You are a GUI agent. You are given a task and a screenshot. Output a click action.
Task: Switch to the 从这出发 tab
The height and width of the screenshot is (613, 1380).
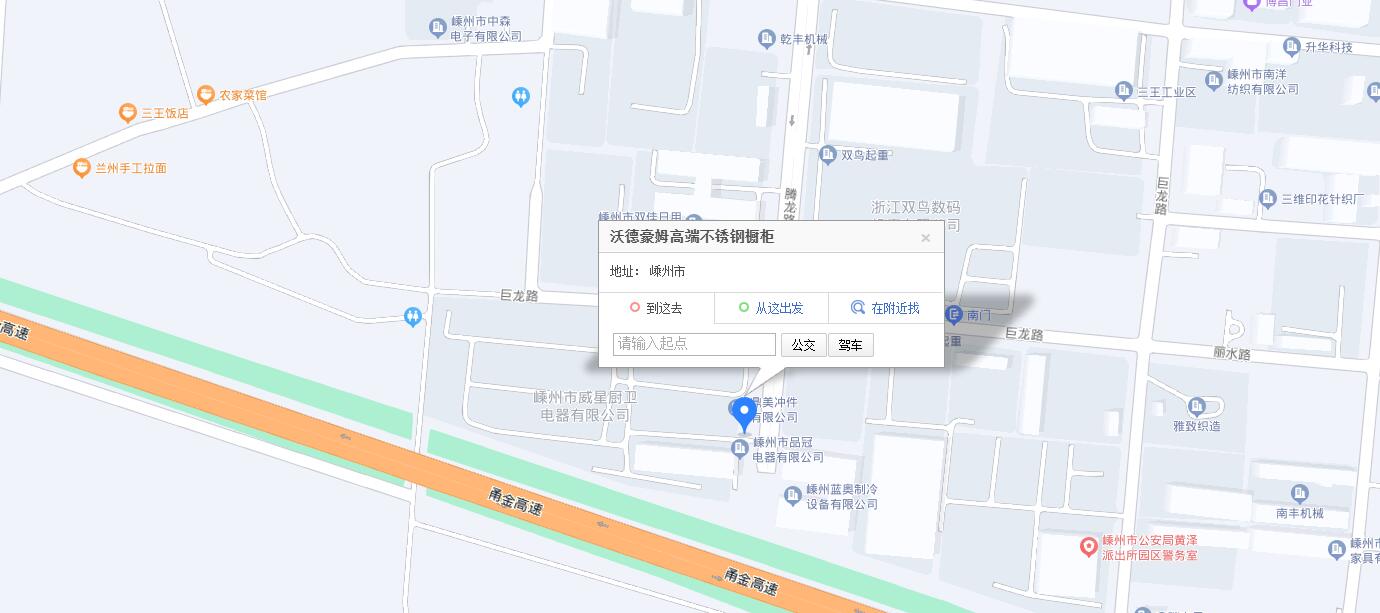coord(770,308)
